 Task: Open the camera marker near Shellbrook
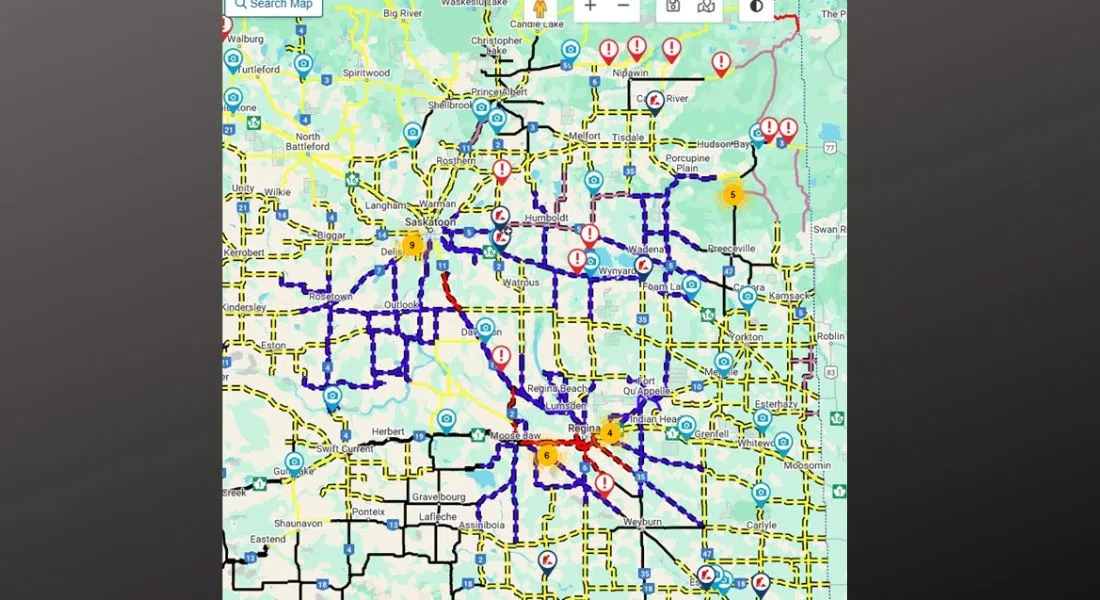pos(481,107)
